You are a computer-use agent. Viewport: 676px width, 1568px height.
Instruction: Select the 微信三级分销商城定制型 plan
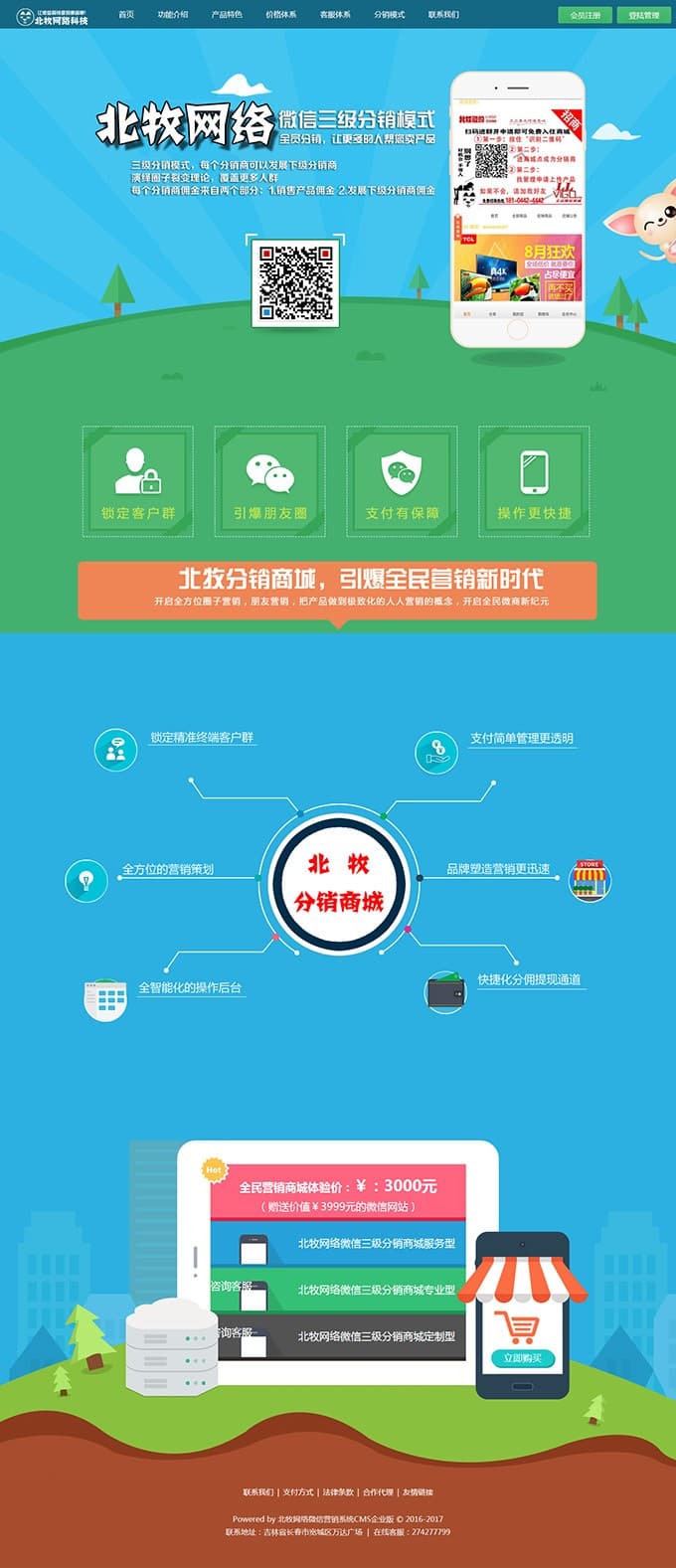pyautogui.click(x=376, y=1336)
